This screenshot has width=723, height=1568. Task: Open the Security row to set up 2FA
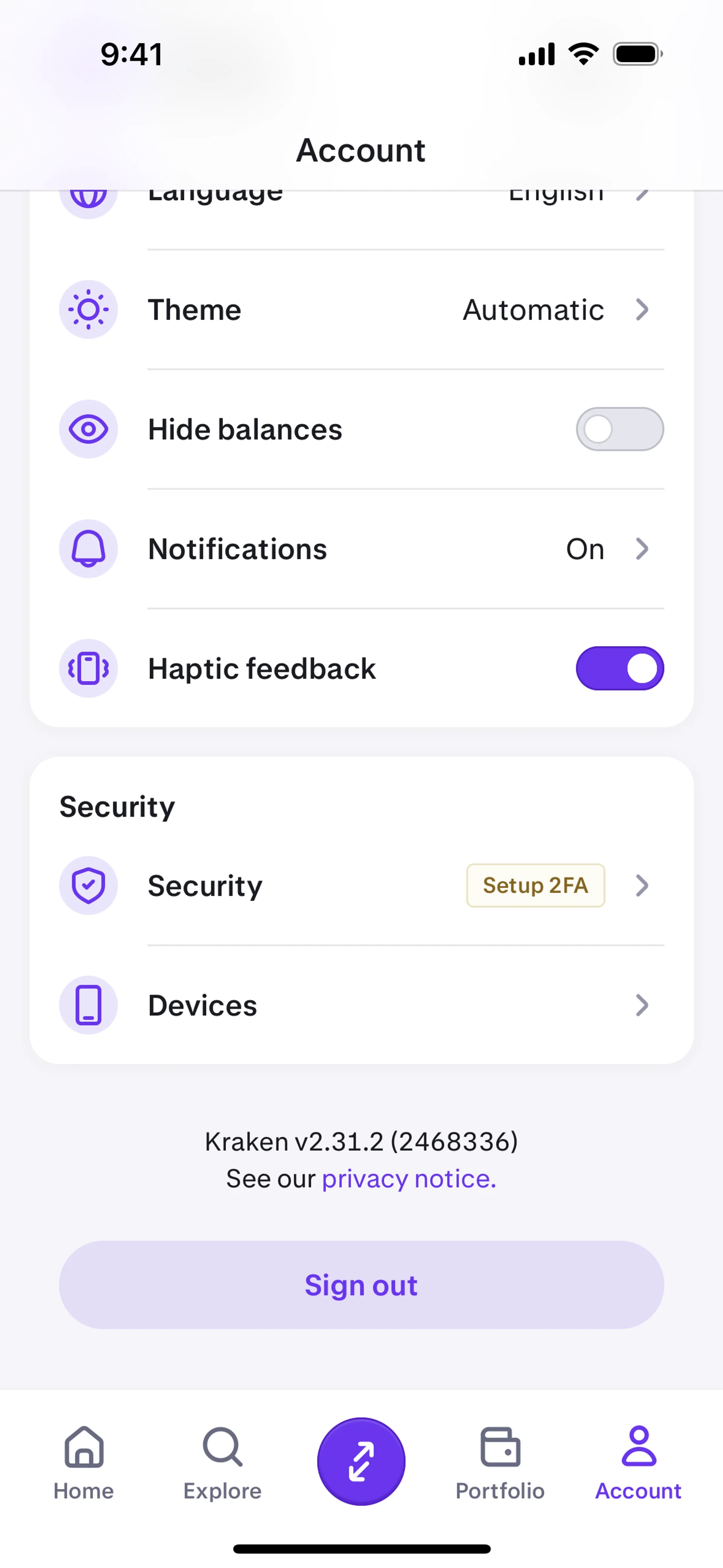point(361,886)
